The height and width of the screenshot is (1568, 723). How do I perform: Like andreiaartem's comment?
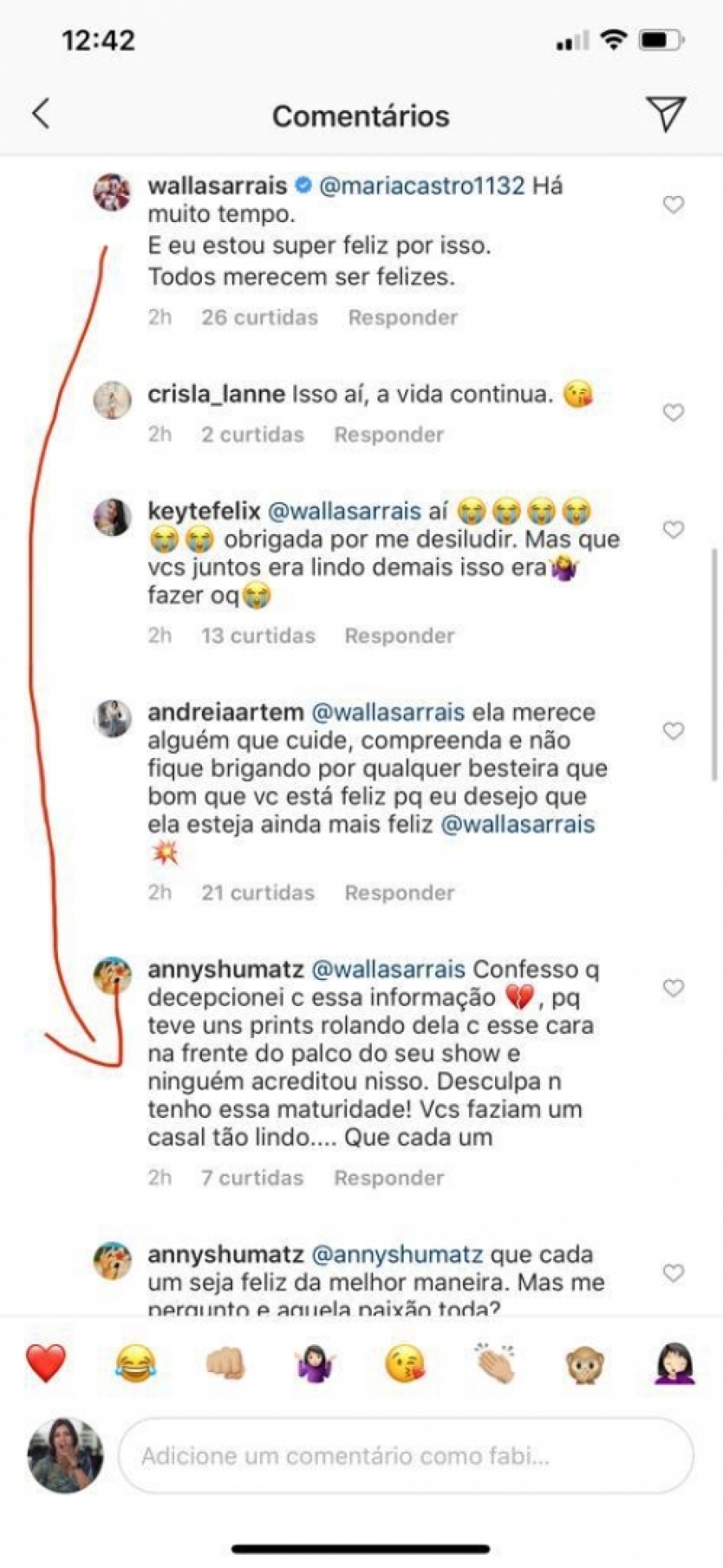coord(673,731)
